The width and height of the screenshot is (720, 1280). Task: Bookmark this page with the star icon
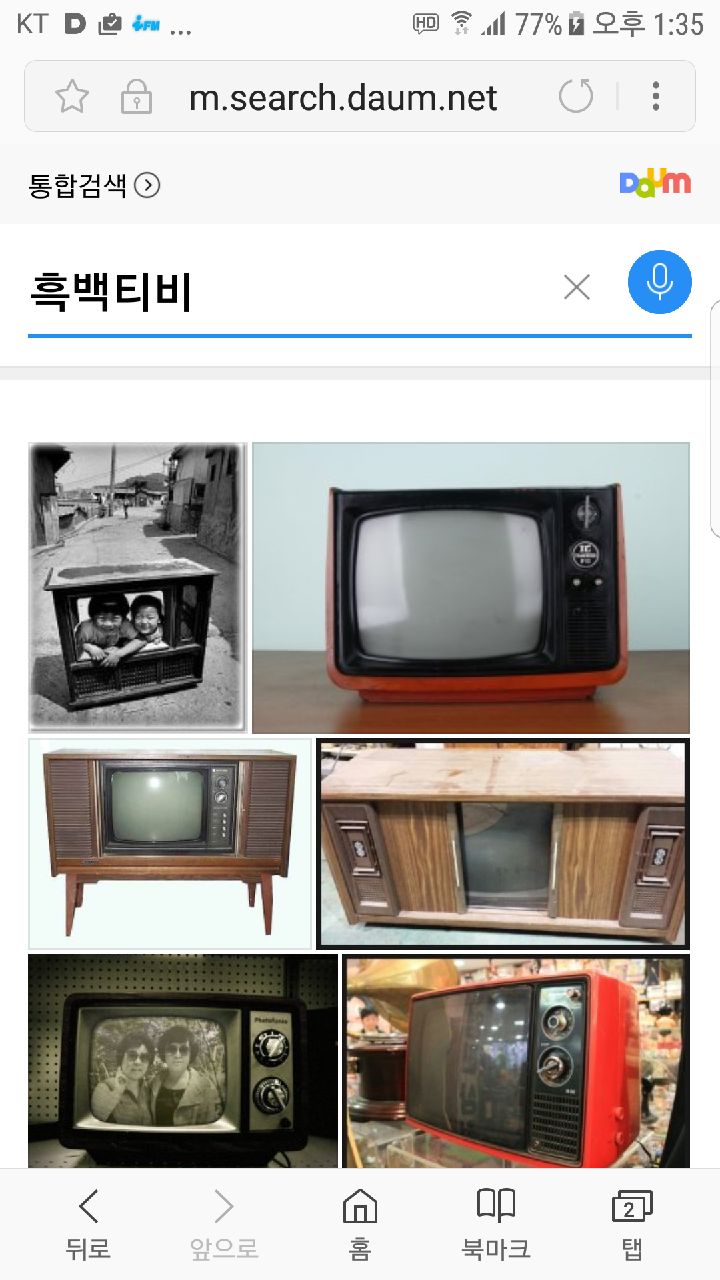72,97
